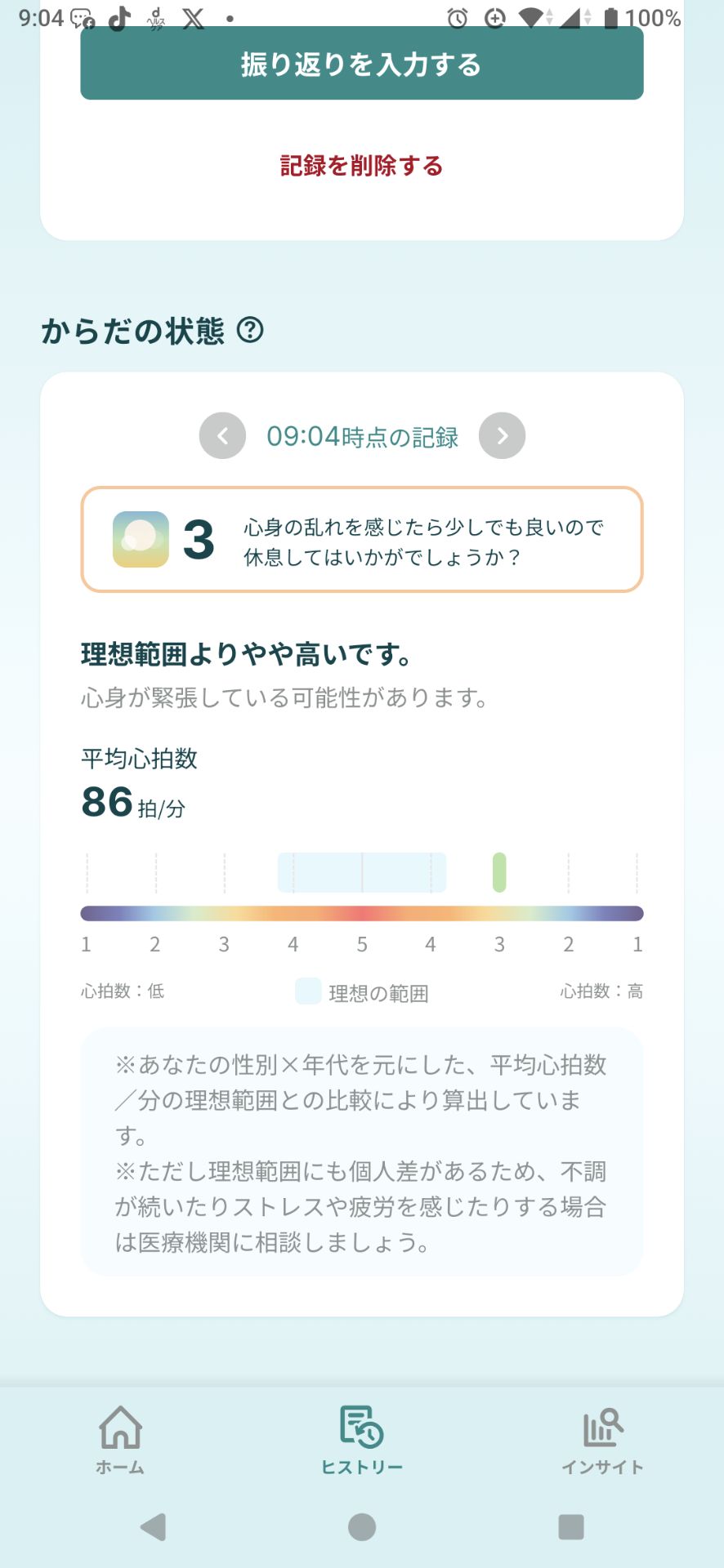This screenshot has height=1568, width=724.
Task: Click the help icon beside からだの状態
Action: point(249,330)
